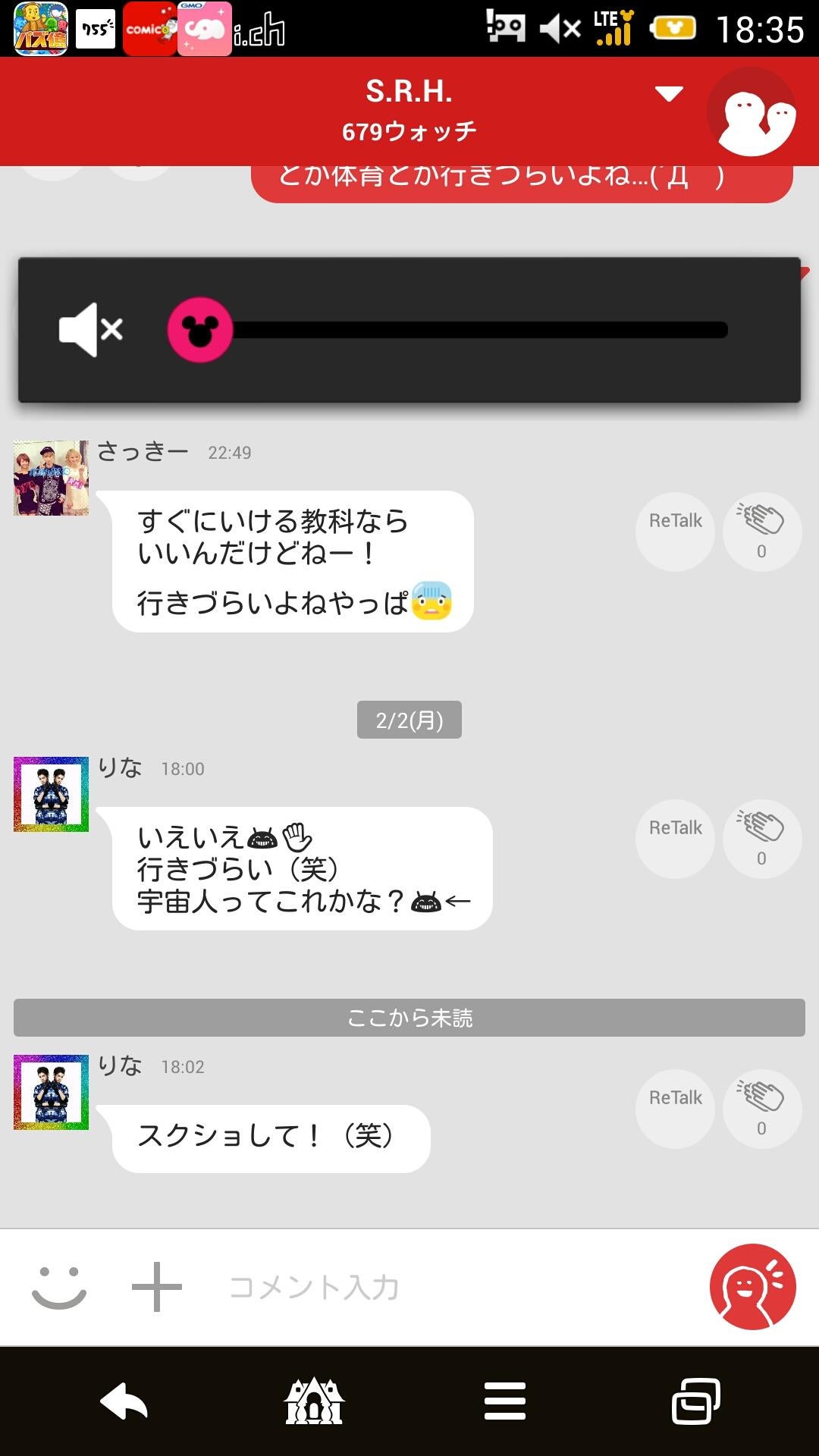
Task: Tap the back arrow in the navigation bar
Action: click(123, 1401)
